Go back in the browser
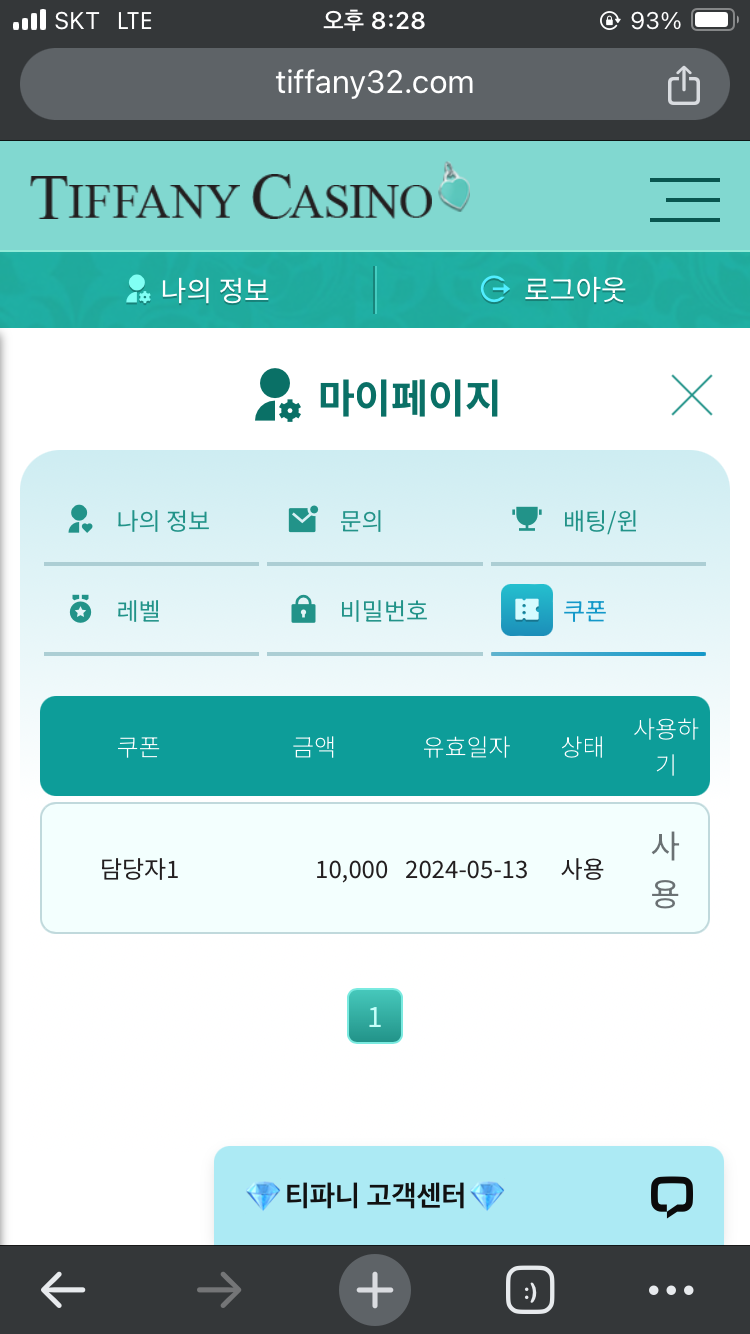This screenshot has width=750, height=1334. (x=62, y=1290)
